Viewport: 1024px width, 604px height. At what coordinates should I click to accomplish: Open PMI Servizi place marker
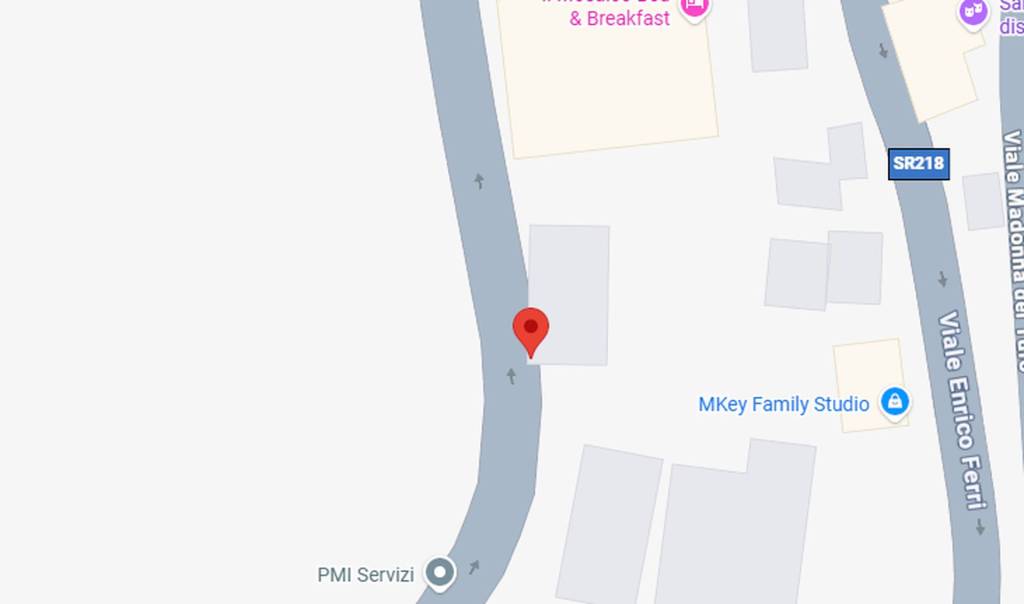pos(439,574)
